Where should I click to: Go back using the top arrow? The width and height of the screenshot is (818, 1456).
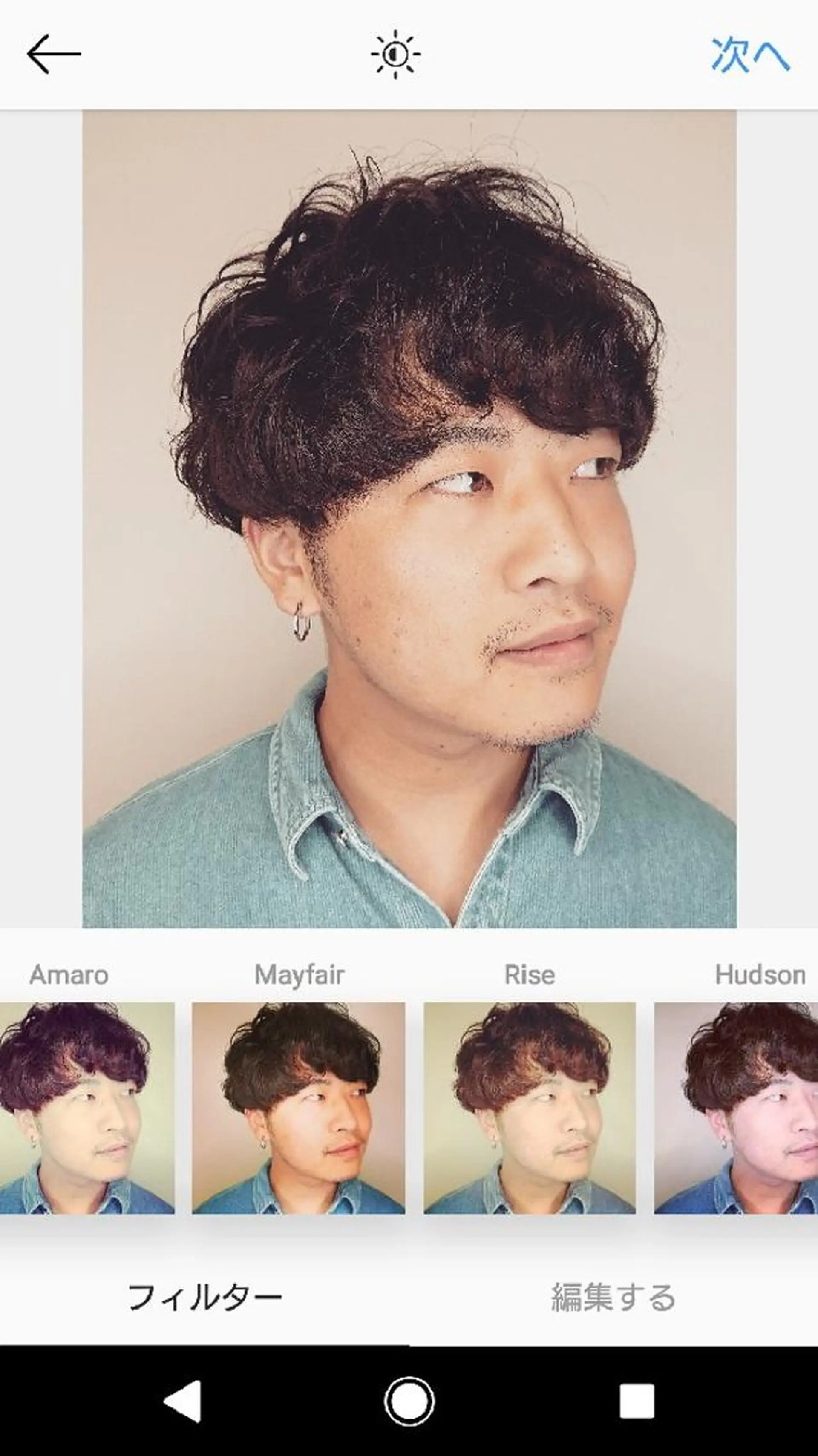pyautogui.click(x=54, y=54)
